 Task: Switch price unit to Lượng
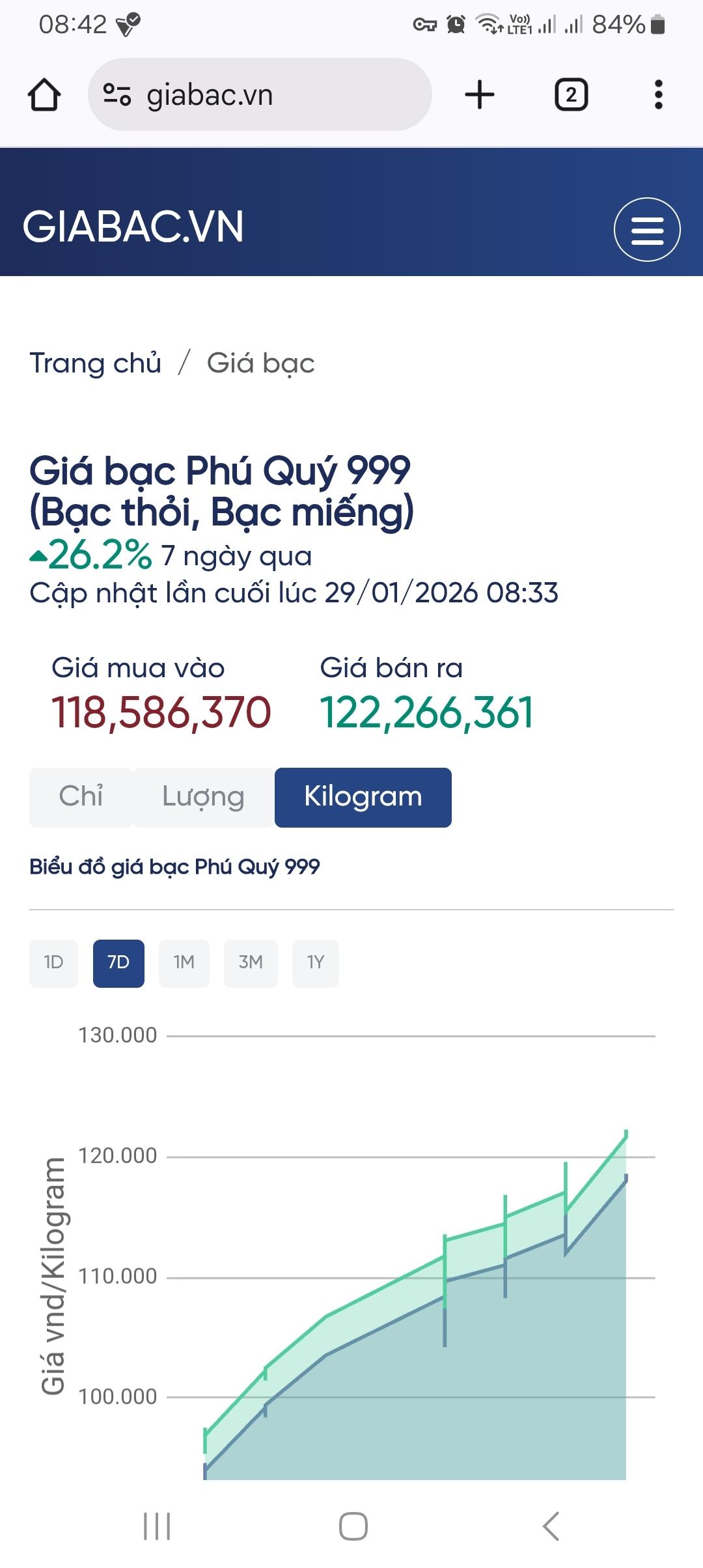203,797
